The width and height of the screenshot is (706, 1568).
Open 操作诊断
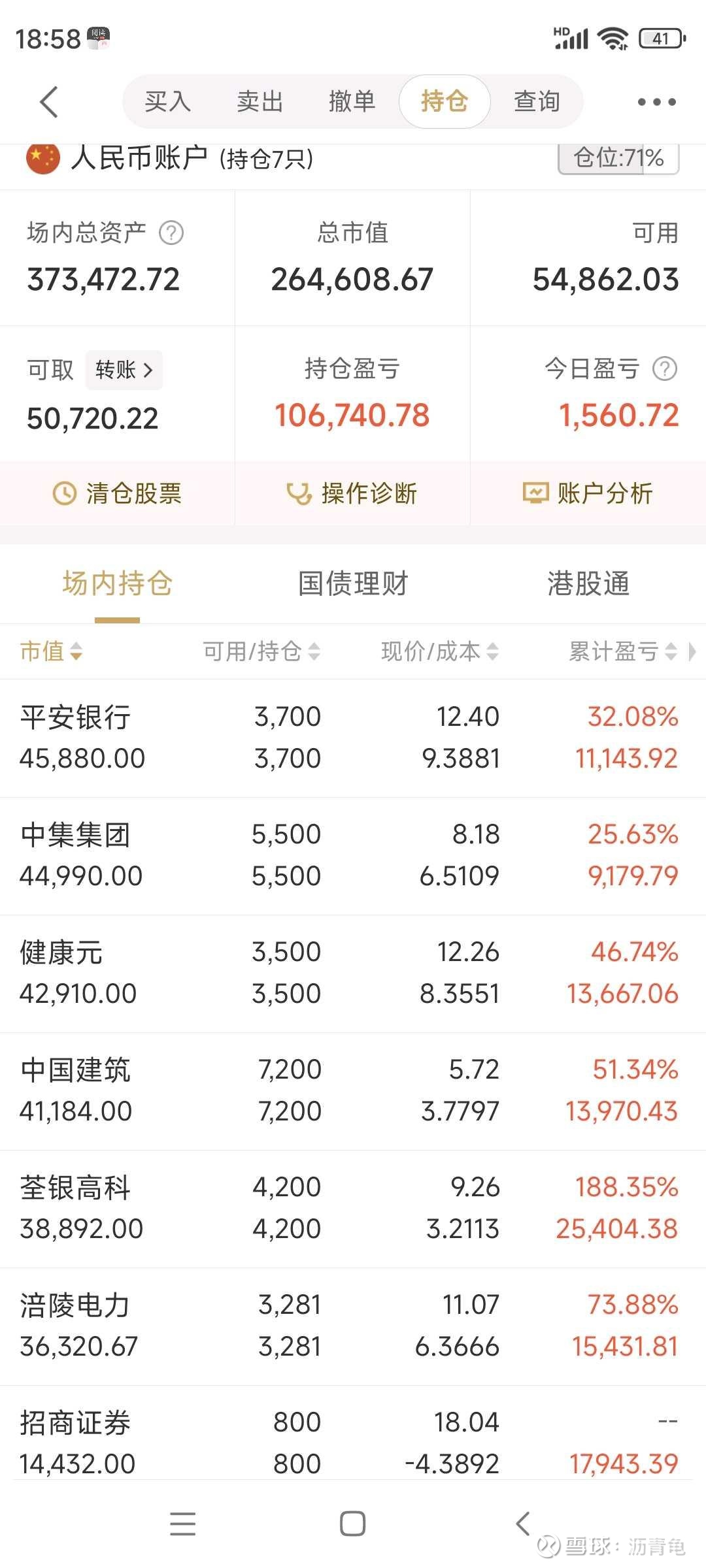click(352, 493)
